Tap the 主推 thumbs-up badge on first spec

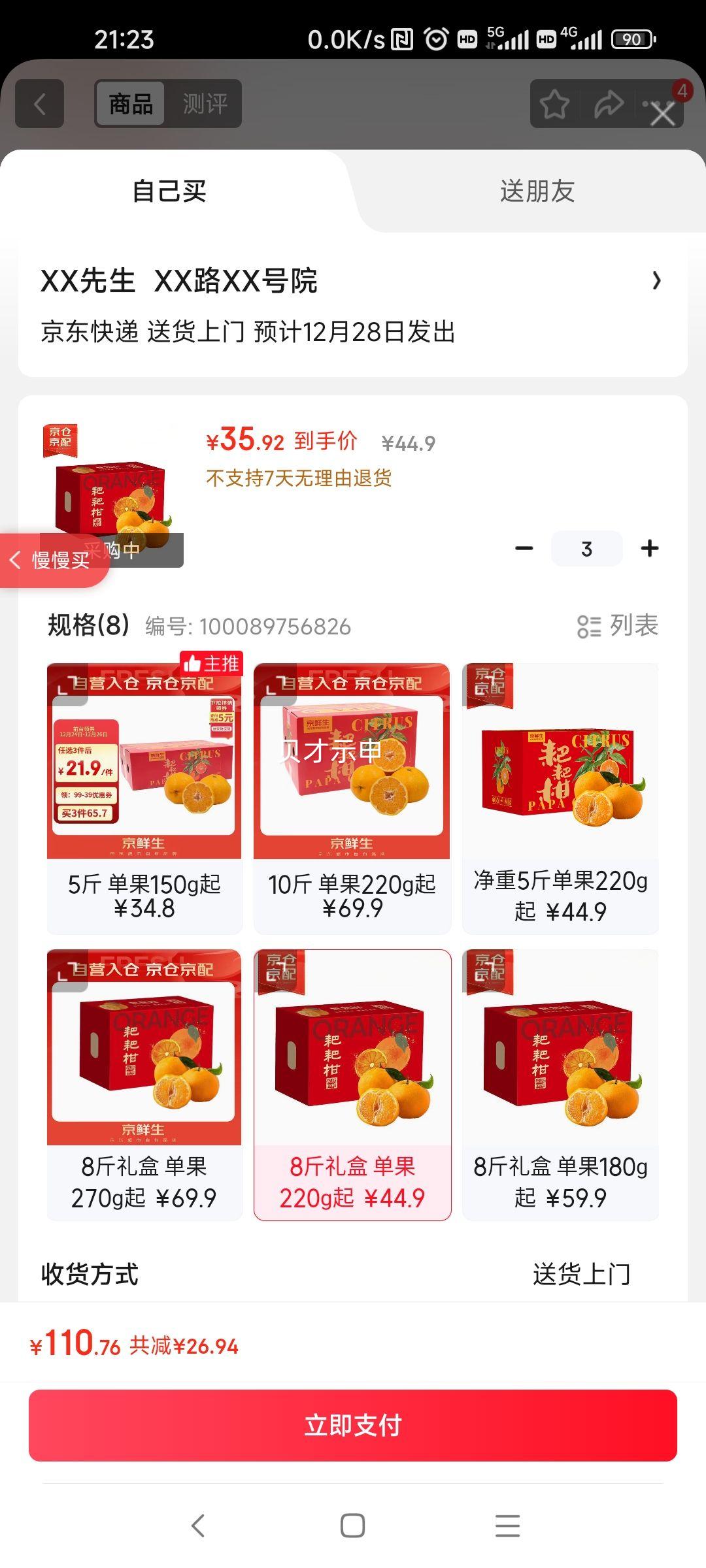tap(211, 664)
